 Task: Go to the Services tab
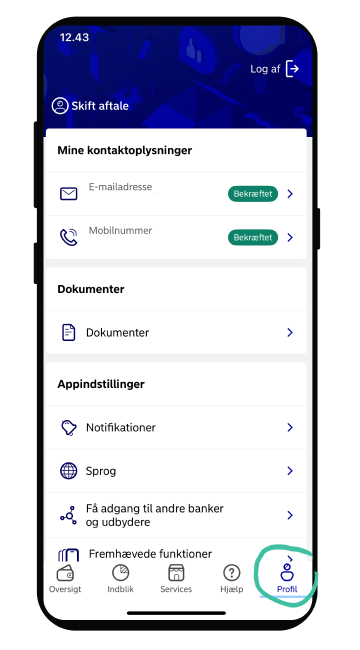176,579
